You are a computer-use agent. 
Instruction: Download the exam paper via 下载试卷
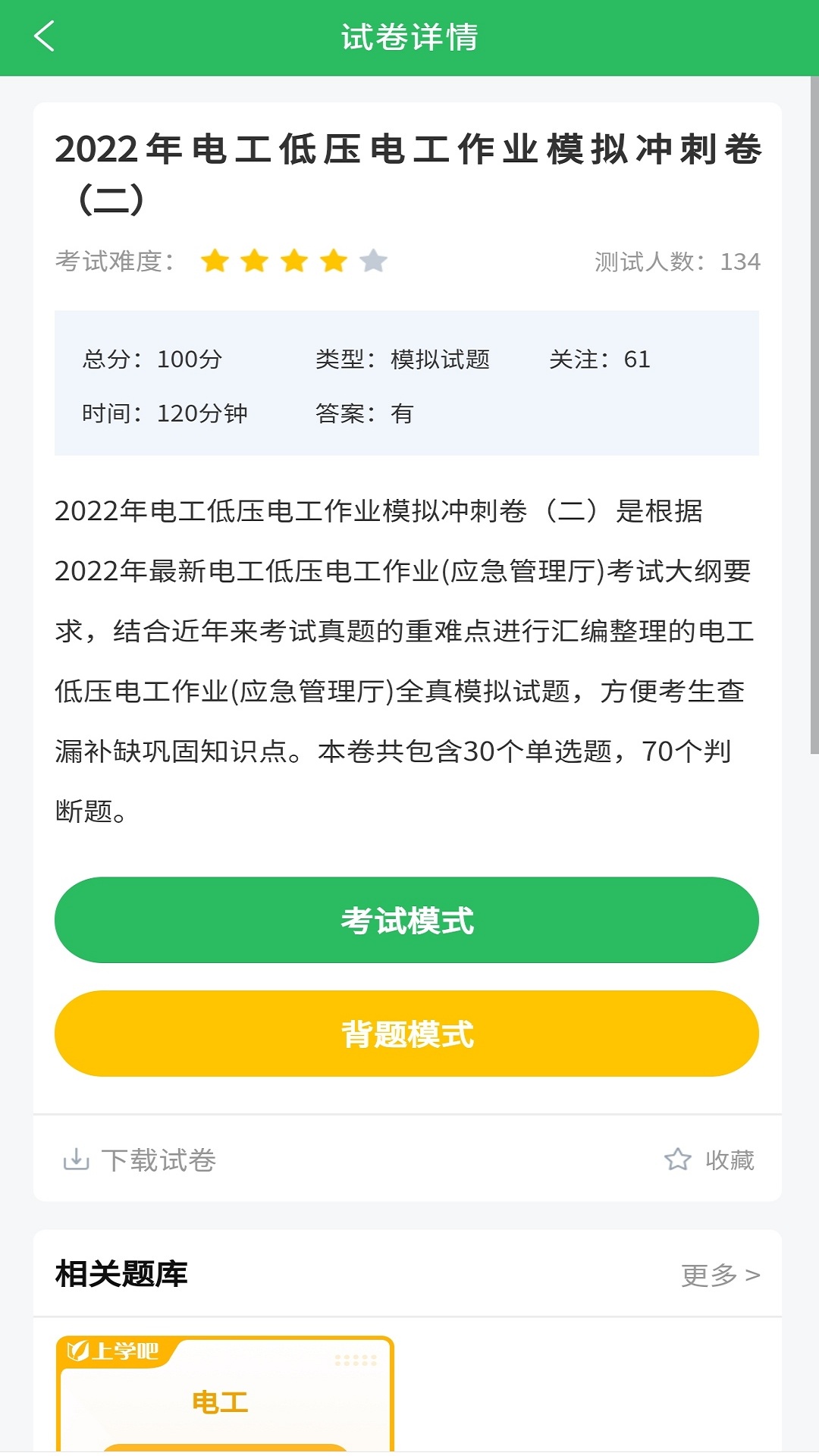[140, 1159]
